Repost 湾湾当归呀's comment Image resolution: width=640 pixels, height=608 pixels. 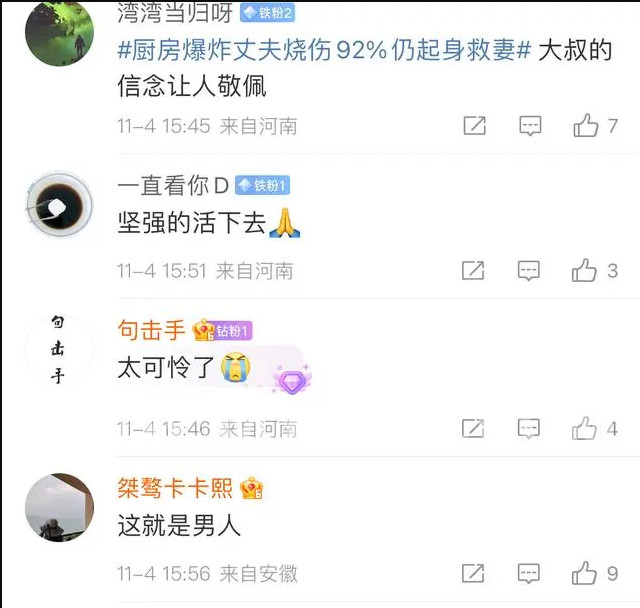[474, 126]
